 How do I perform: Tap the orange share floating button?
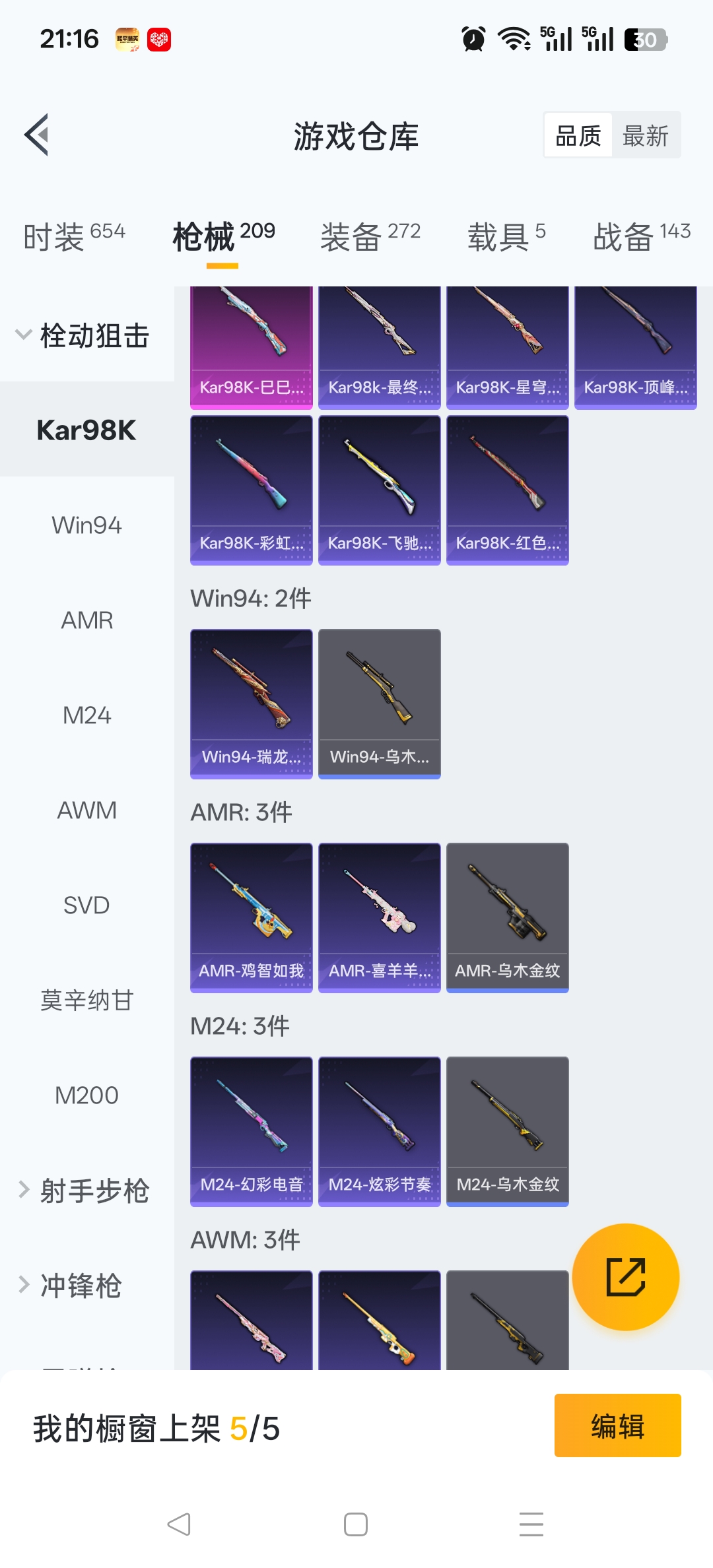[x=625, y=1277]
